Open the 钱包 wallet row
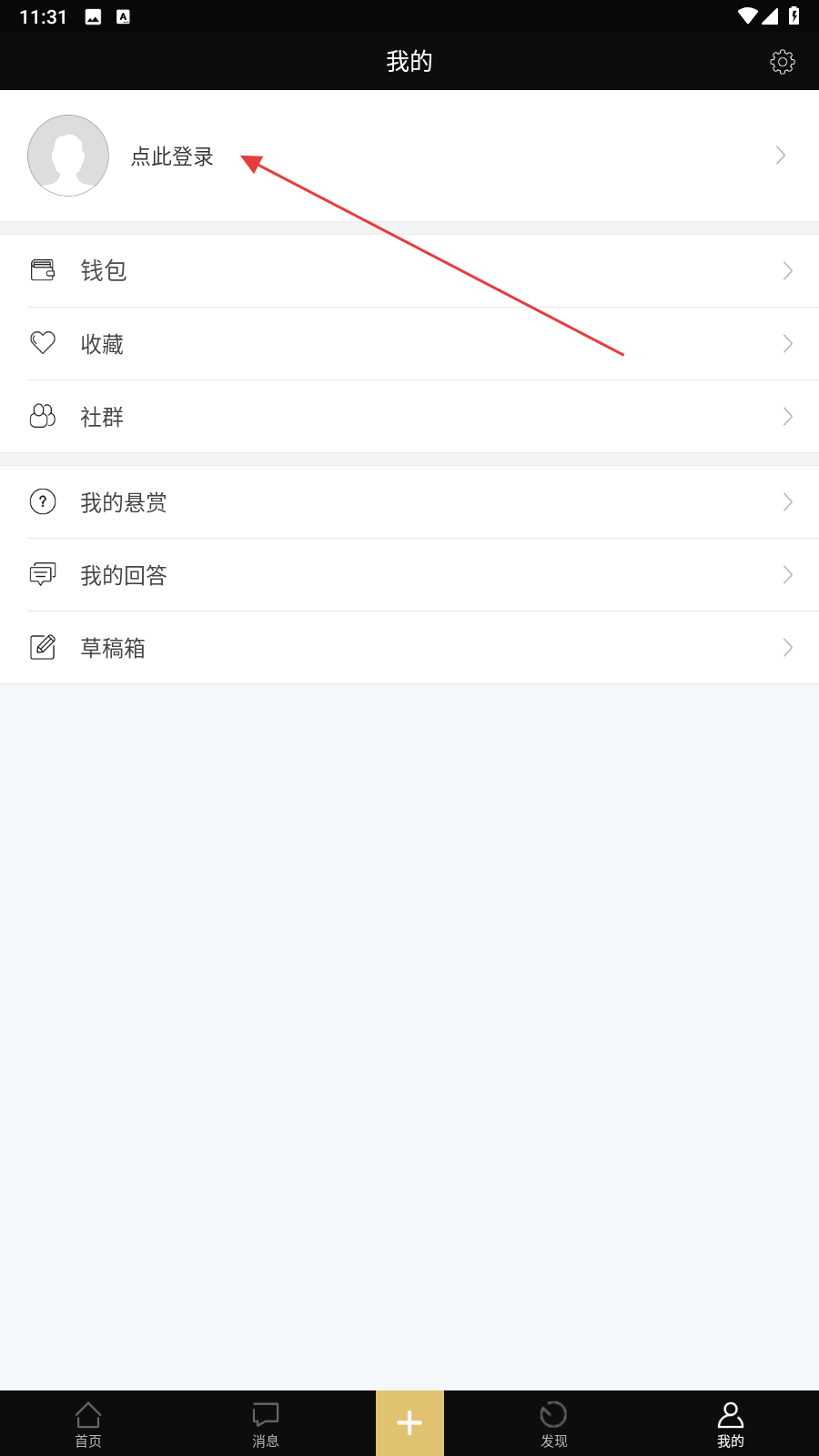The height and width of the screenshot is (1456, 819). click(409, 270)
